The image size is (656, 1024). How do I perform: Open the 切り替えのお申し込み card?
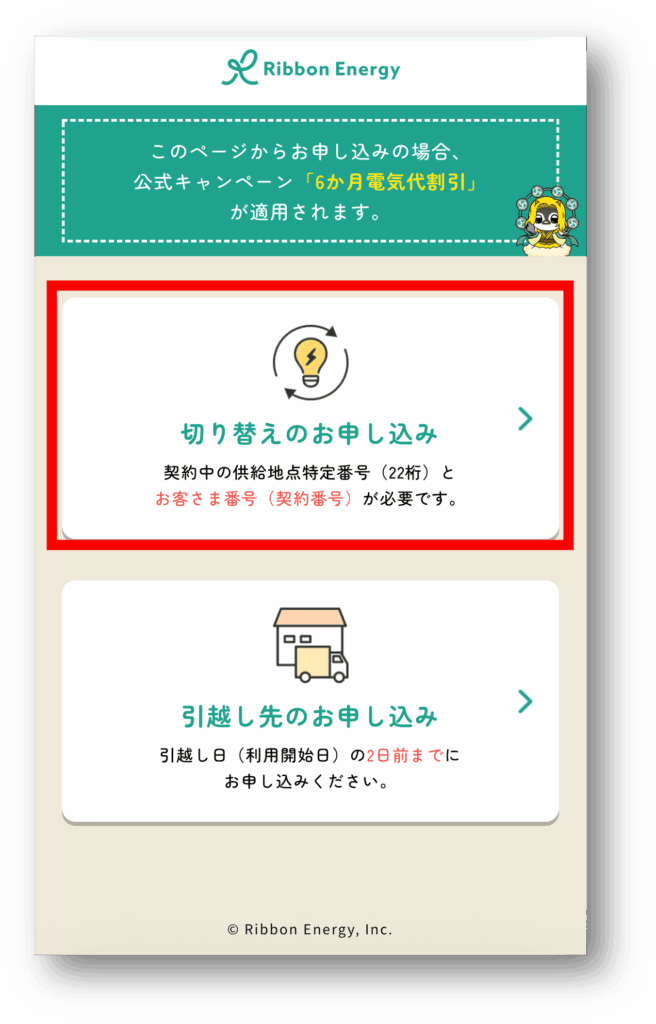(310, 418)
